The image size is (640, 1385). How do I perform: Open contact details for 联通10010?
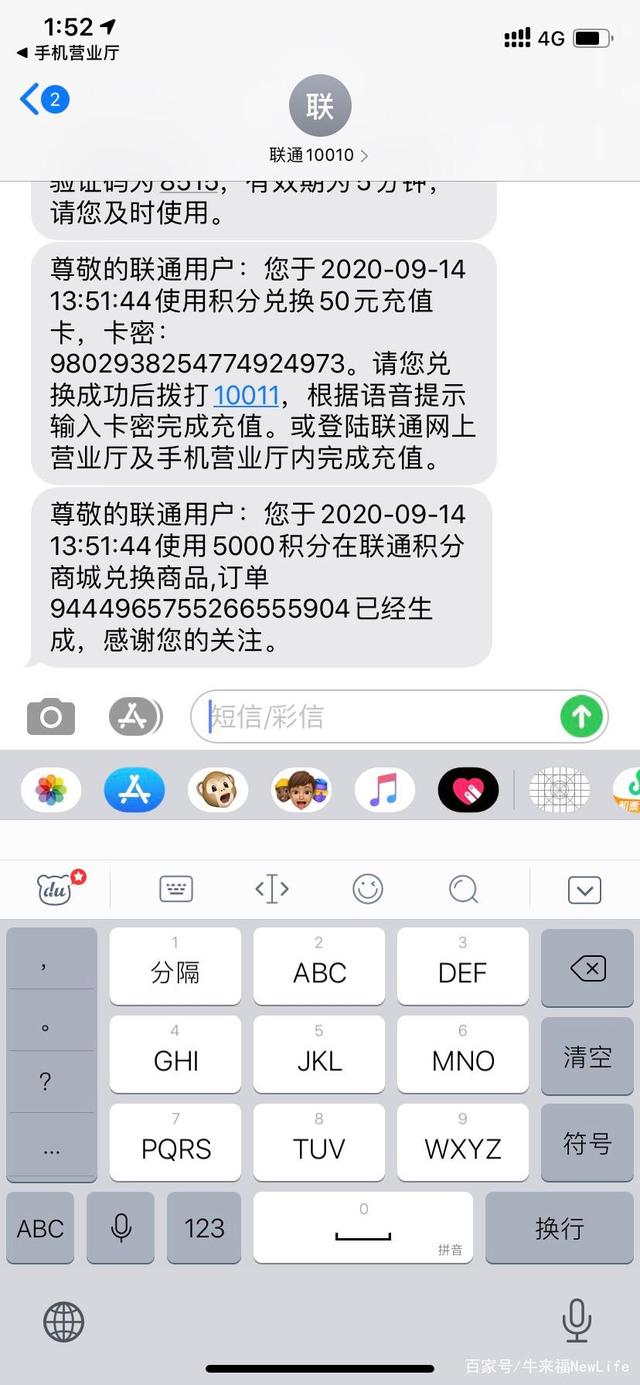pos(319,155)
